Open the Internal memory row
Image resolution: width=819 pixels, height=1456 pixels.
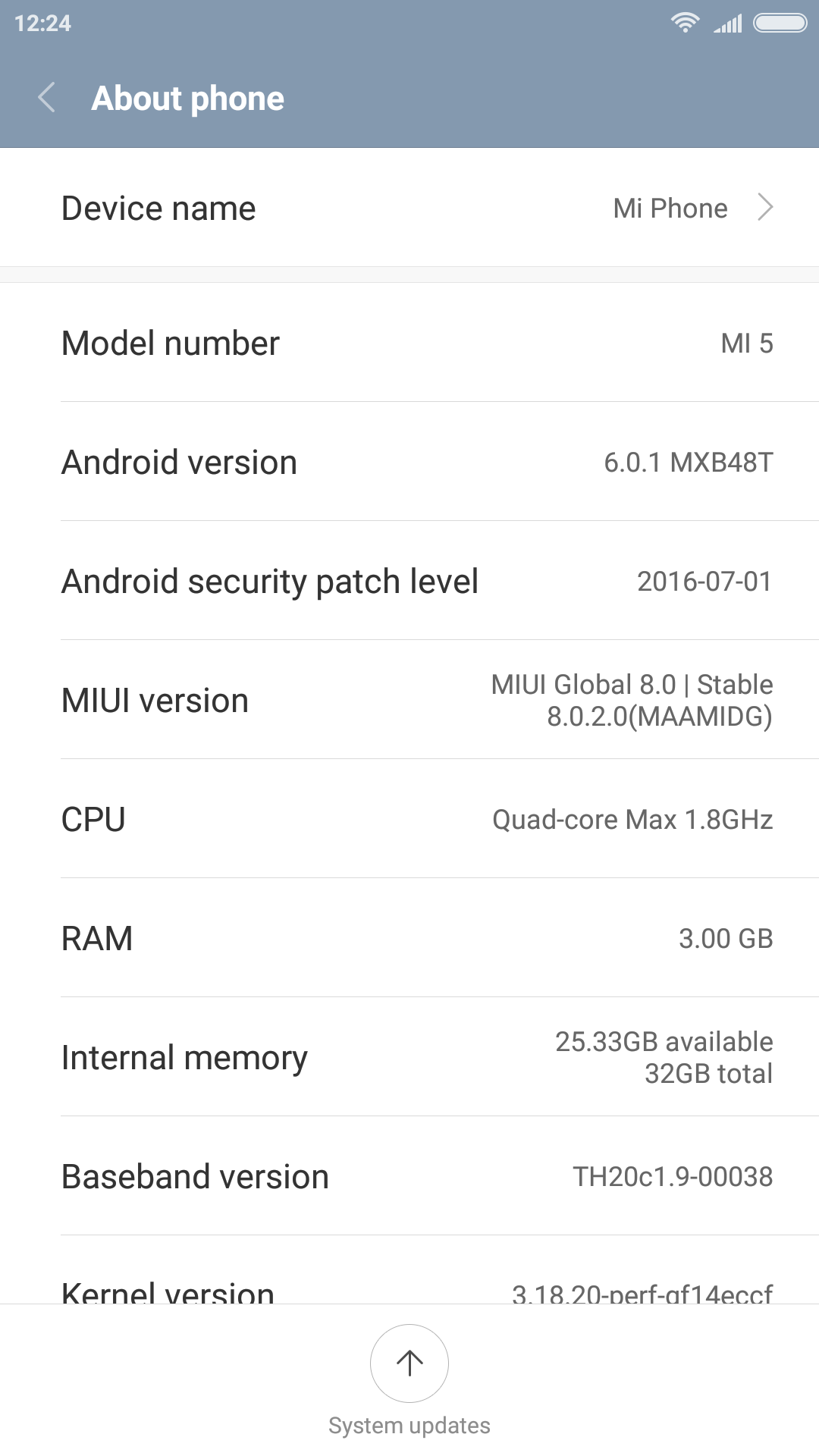tap(409, 1057)
